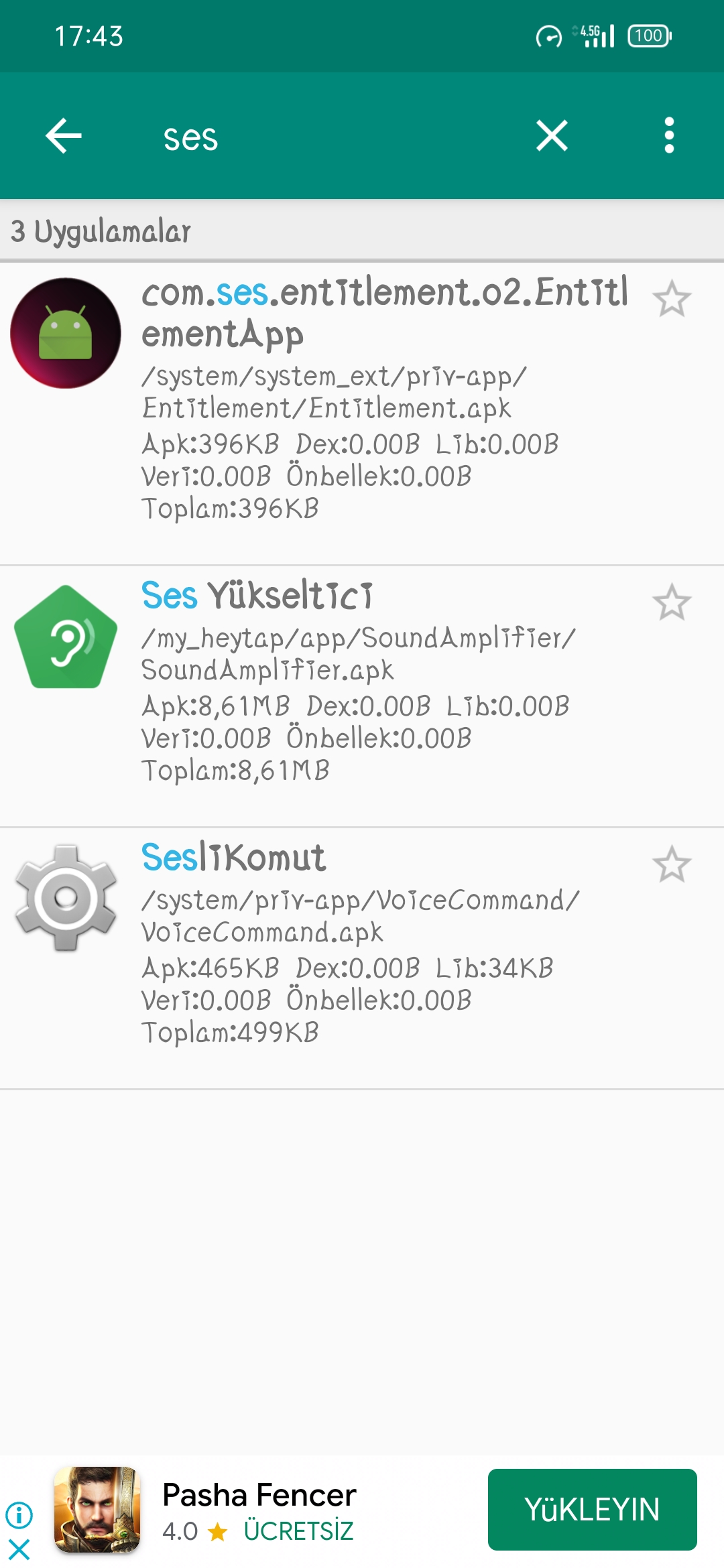Open the ad info icon
724x1568 pixels.
[19, 1514]
